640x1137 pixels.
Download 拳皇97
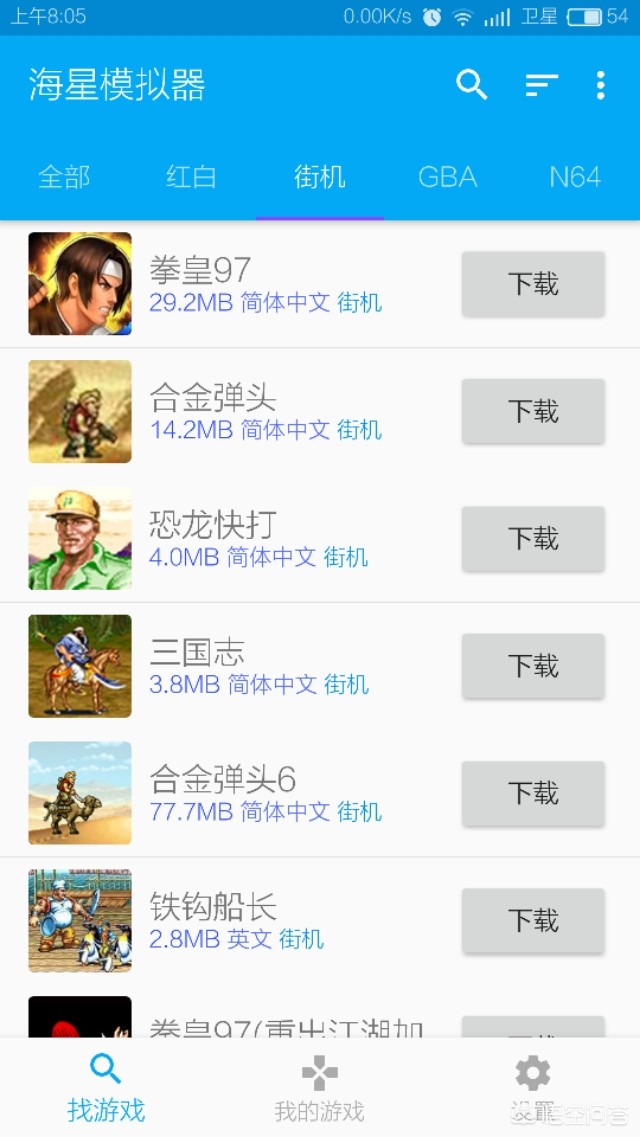pos(533,284)
